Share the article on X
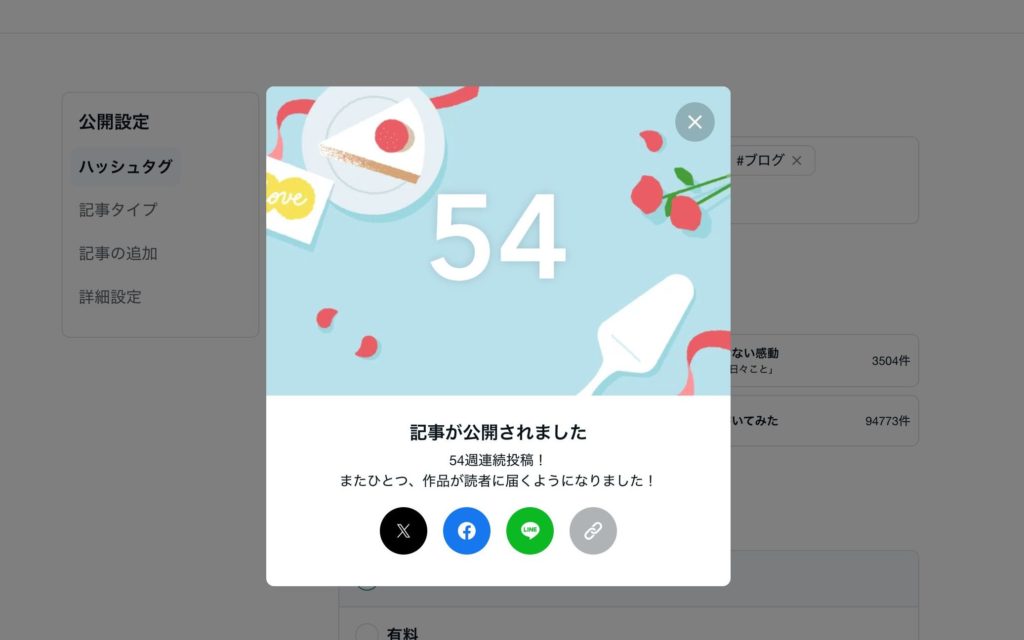This screenshot has height=640, width=1024. click(x=403, y=531)
